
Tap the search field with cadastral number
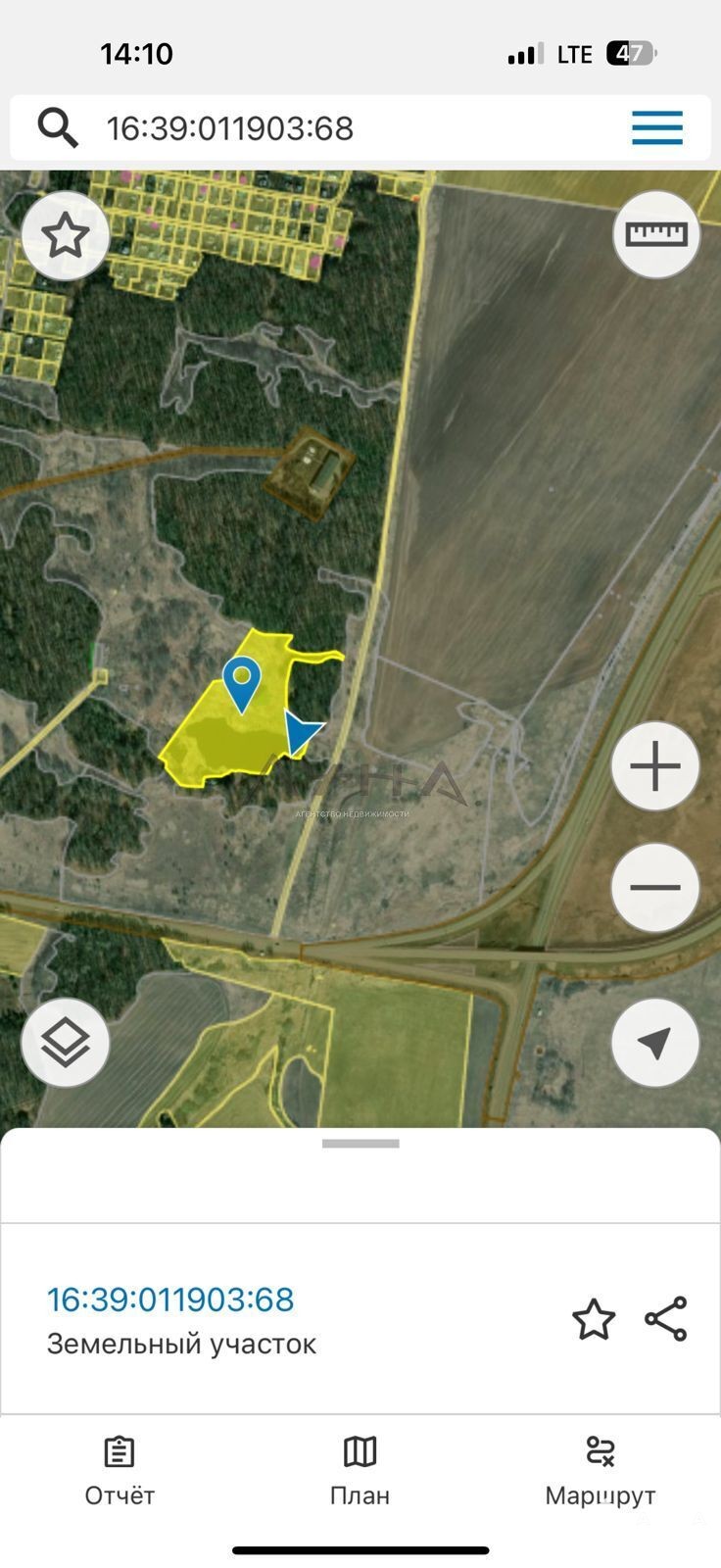coord(323,128)
